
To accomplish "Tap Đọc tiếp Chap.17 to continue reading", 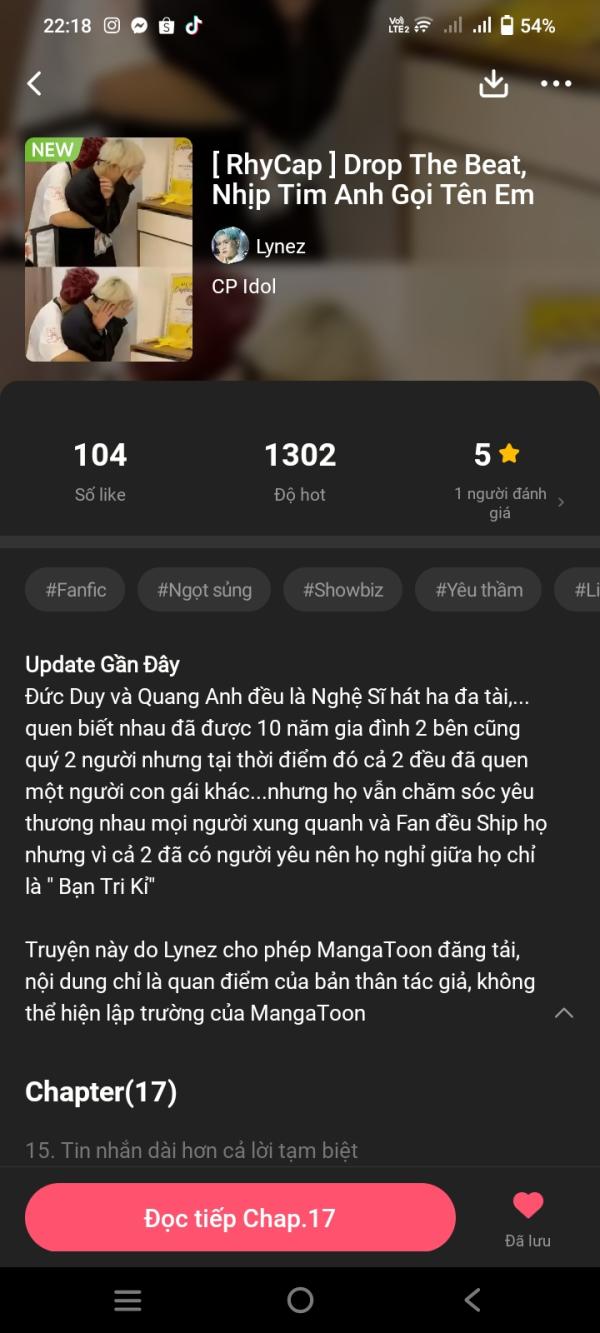I will (240, 1217).
